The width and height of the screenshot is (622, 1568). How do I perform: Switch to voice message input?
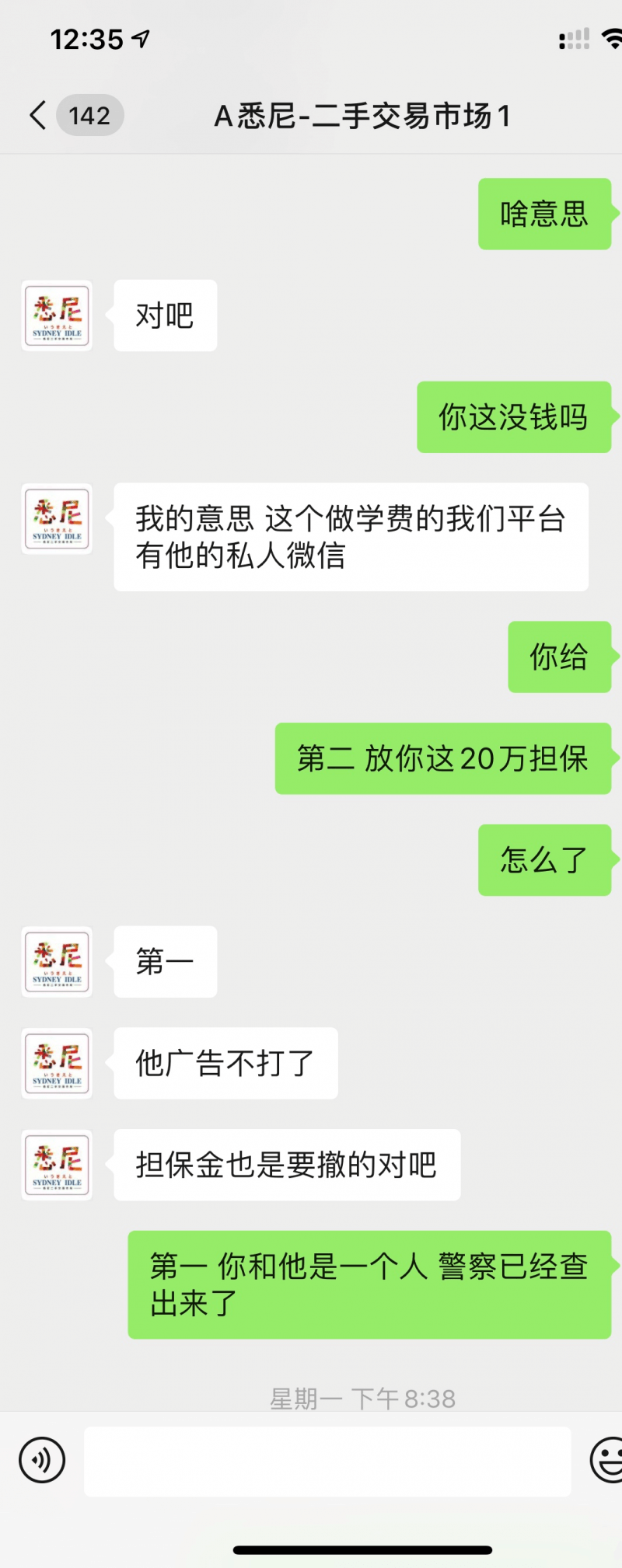pos(41,1461)
